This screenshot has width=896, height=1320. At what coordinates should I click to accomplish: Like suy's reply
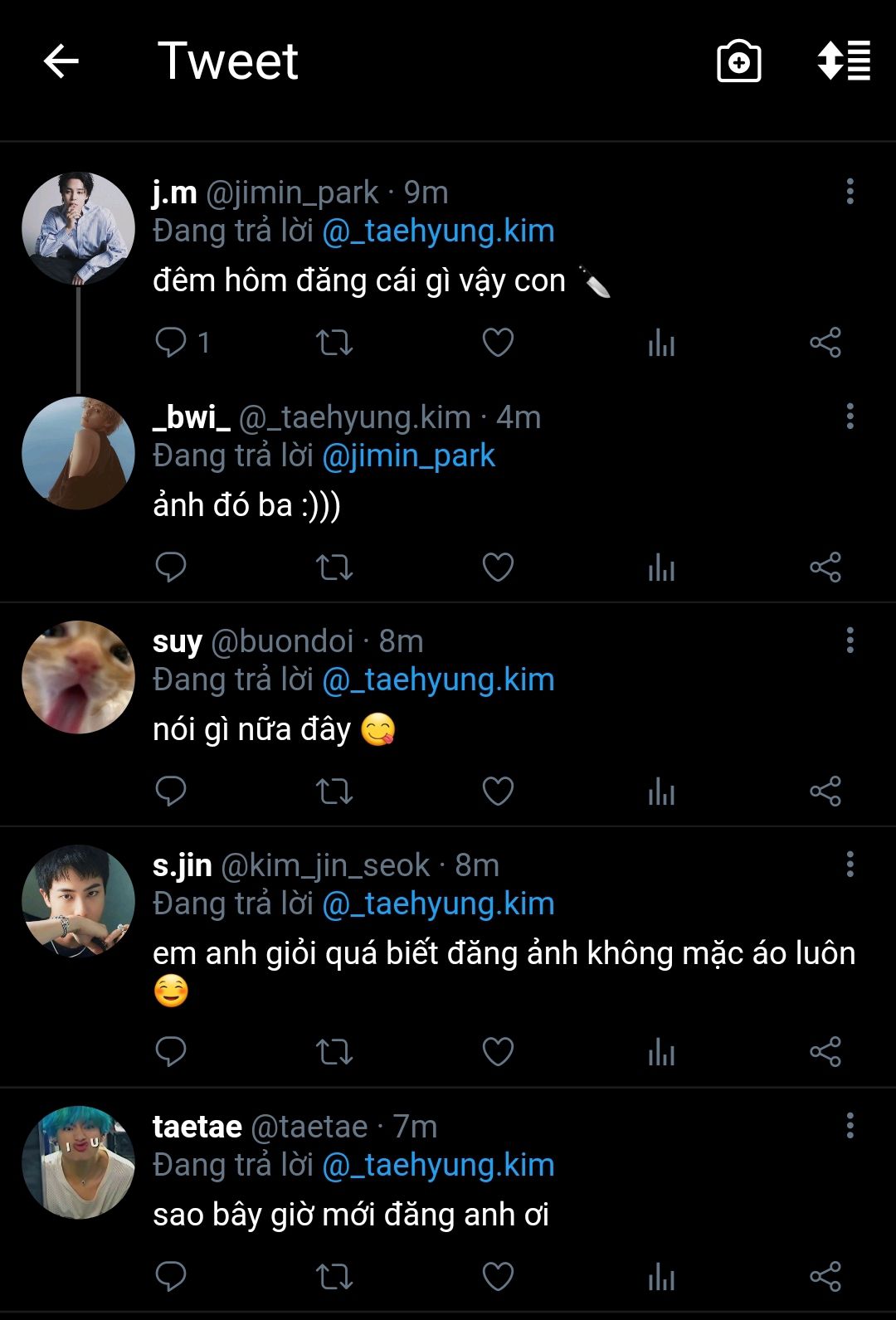pos(498,792)
